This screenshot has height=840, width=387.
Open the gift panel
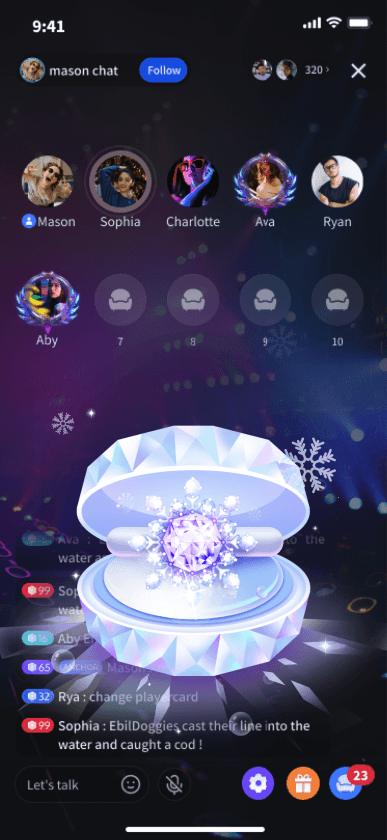pyautogui.click(x=303, y=783)
